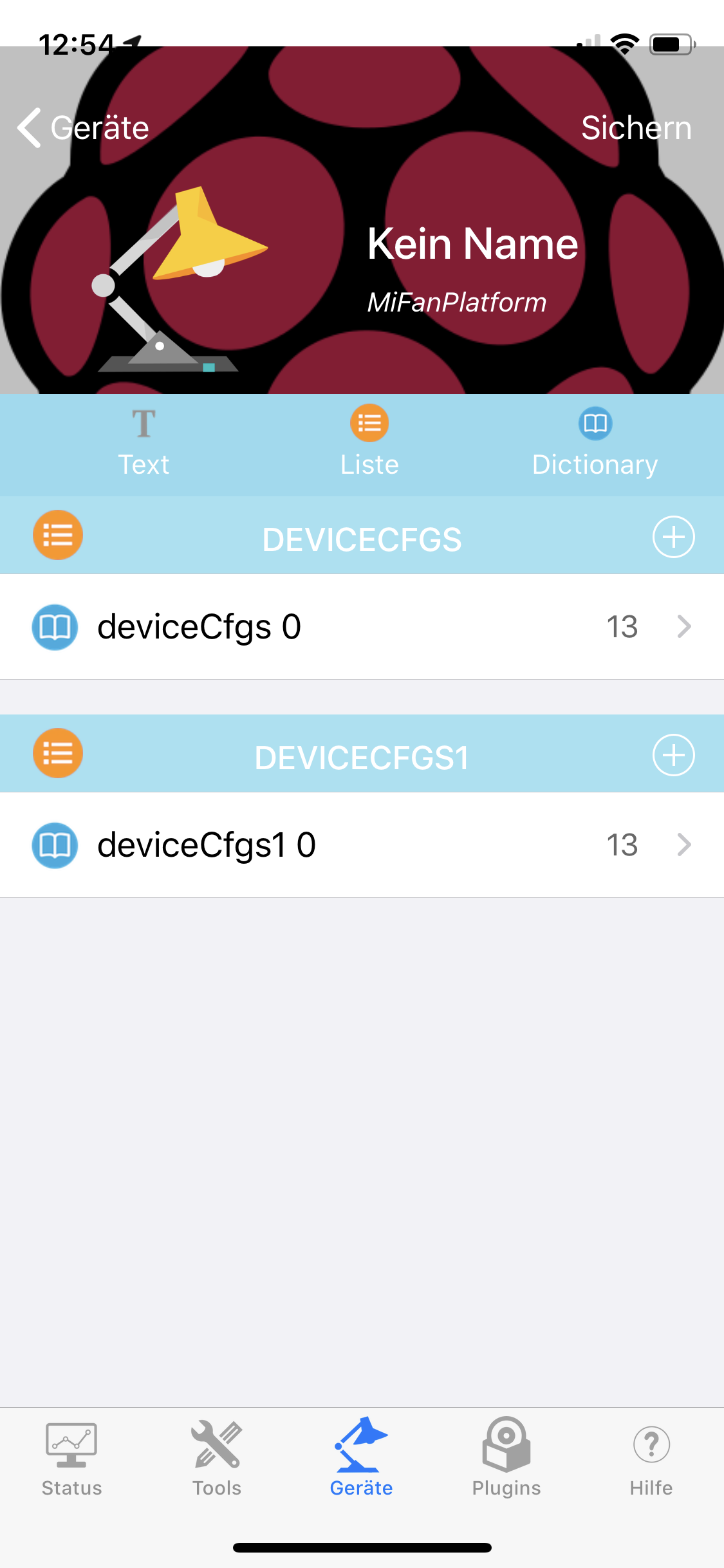Switch to the Tools tab

click(x=217, y=1457)
